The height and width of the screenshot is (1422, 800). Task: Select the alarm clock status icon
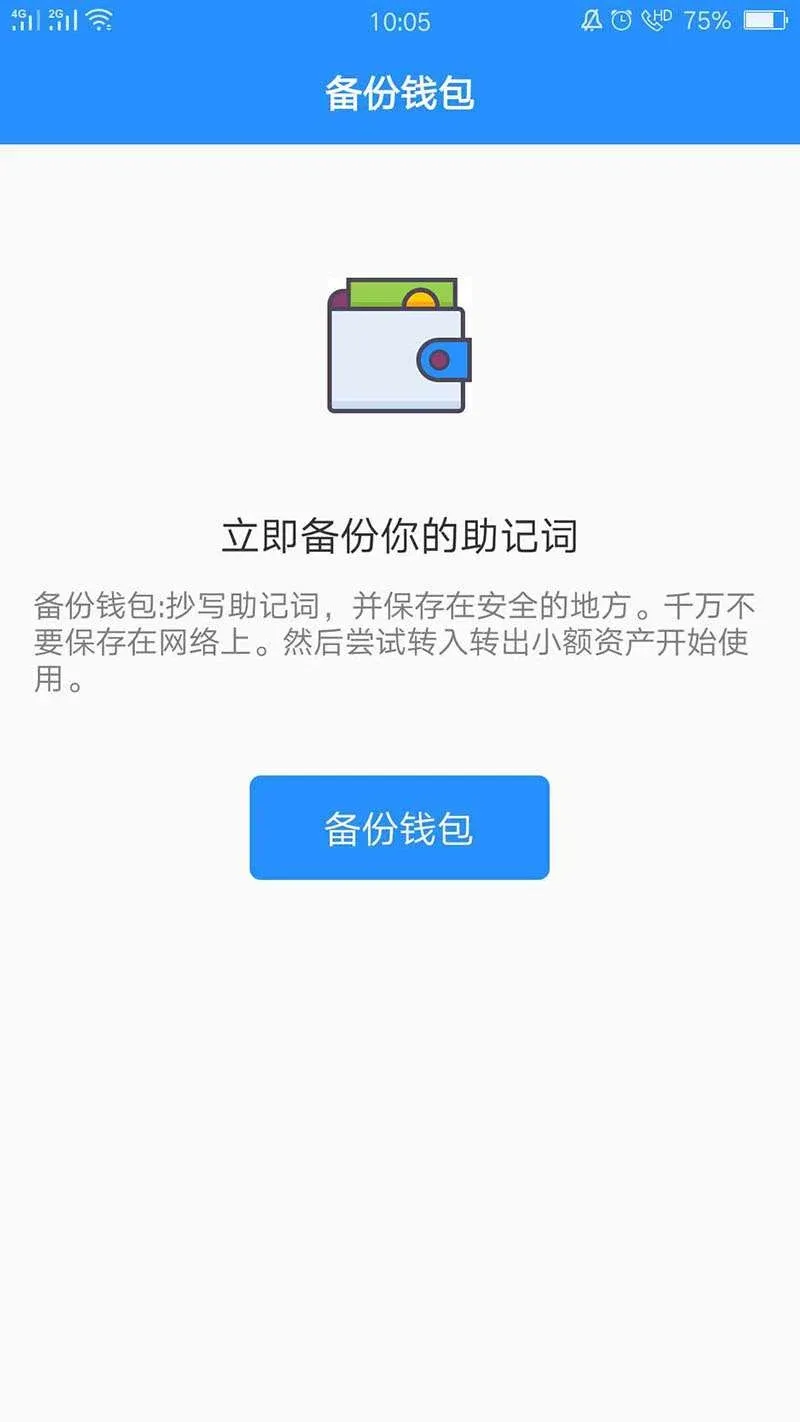[623, 20]
